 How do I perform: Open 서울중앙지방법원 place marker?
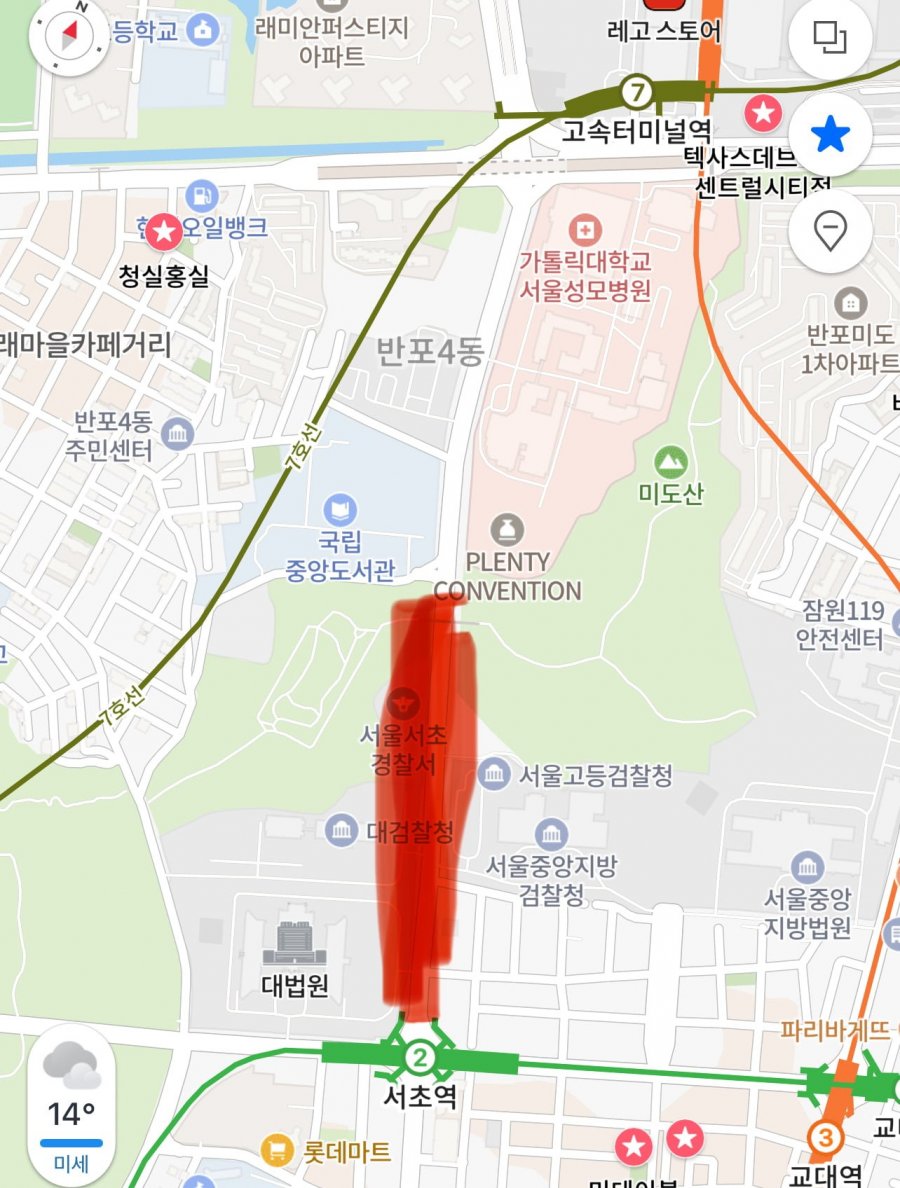[807, 867]
